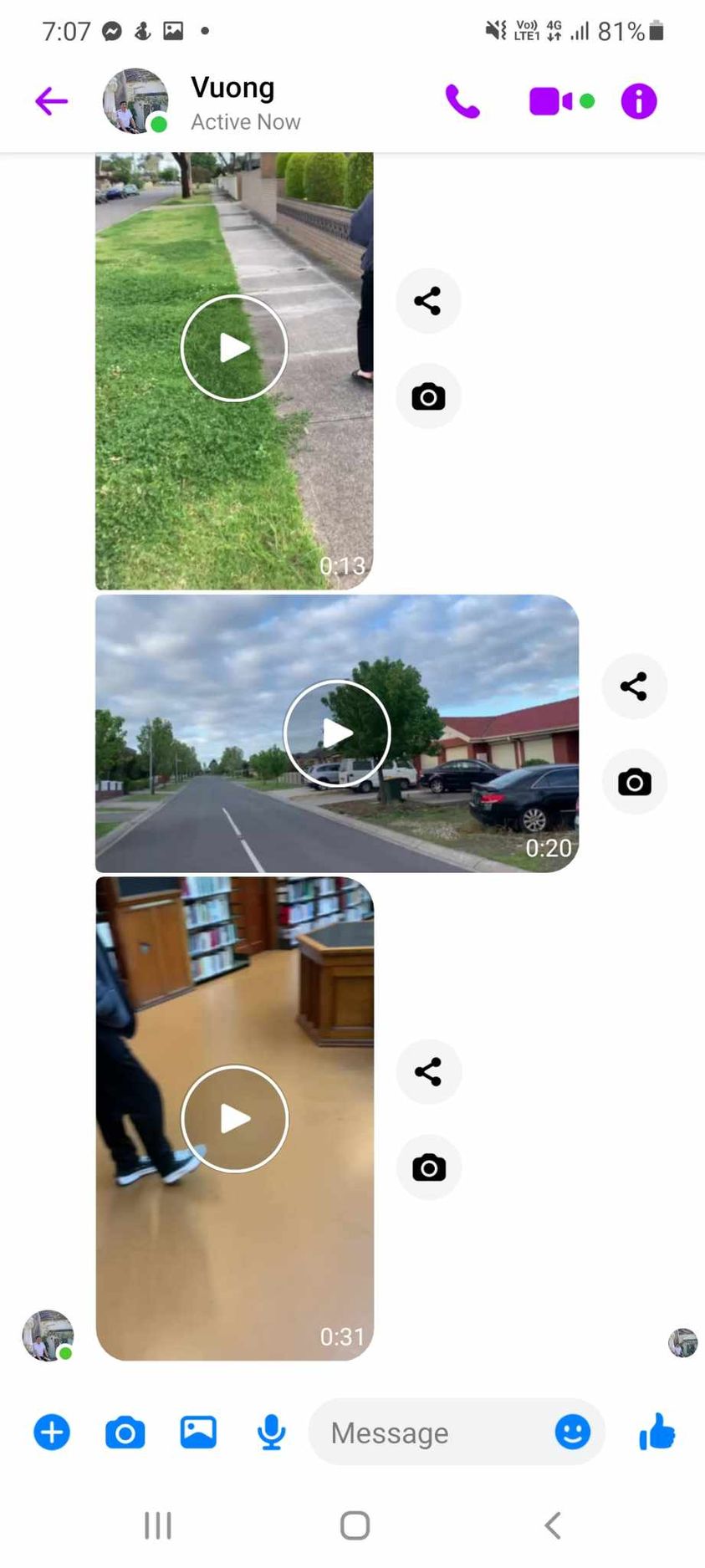The height and width of the screenshot is (1568, 705).
Task: Start a voice call with Vuong
Action: [x=462, y=102]
